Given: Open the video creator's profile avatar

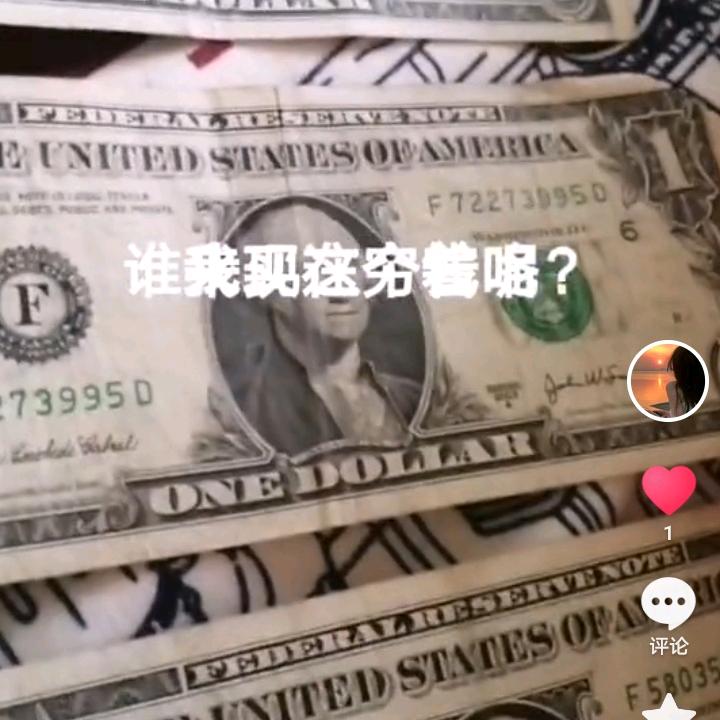Looking at the screenshot, I should click(x=667, y=381).
